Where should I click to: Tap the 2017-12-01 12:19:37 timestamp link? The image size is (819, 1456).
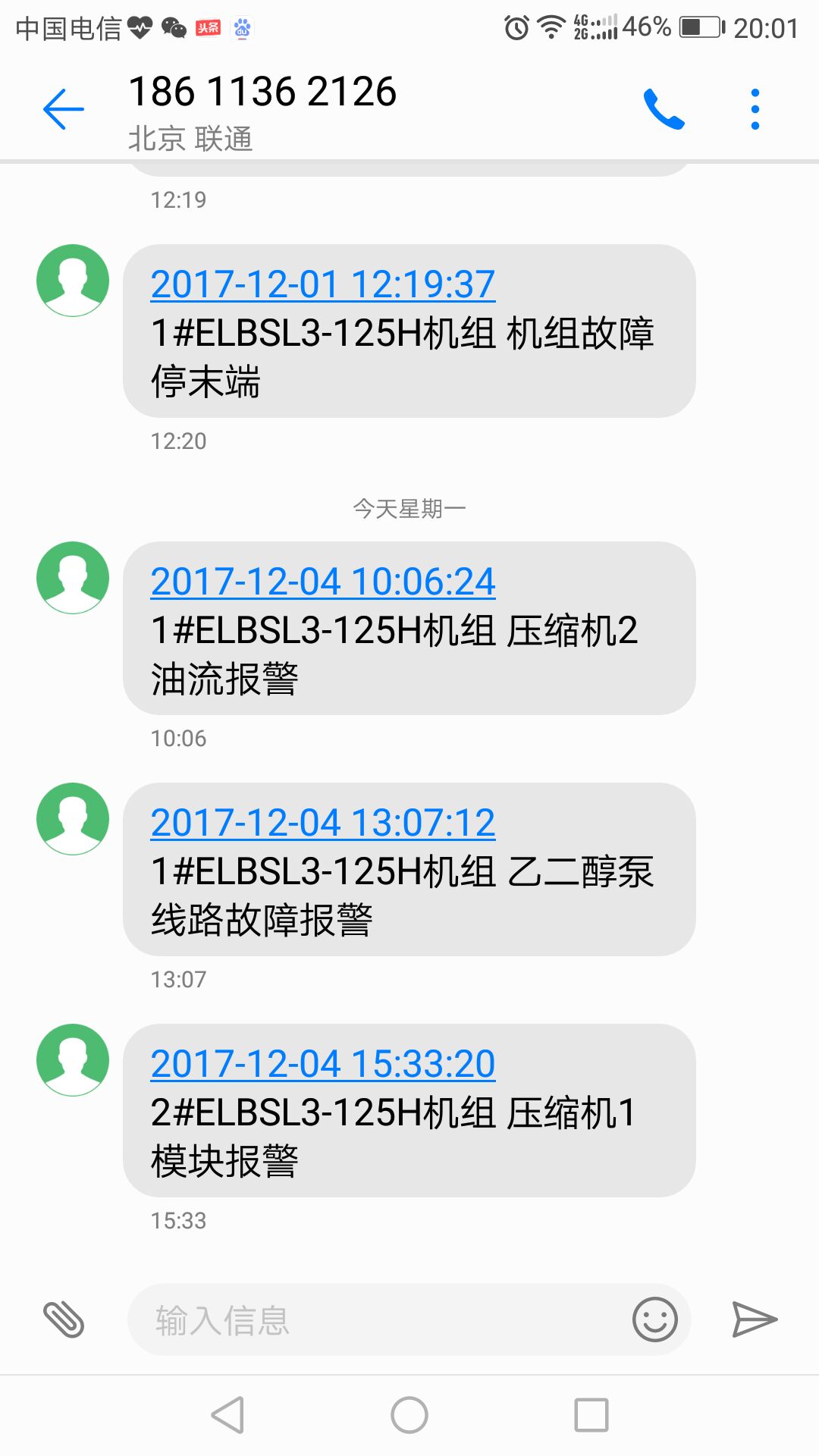click(322, 285)
